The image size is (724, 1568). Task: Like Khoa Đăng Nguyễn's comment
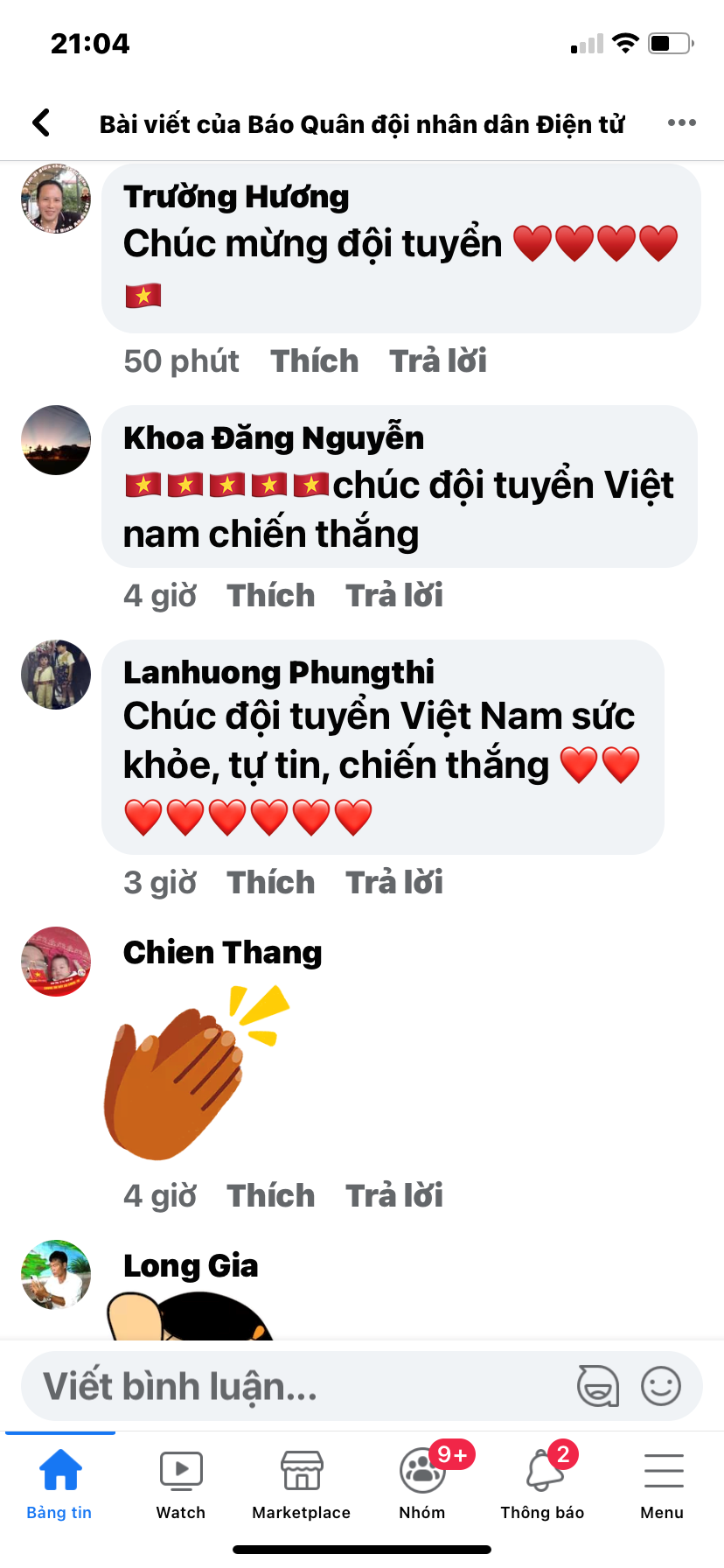[270, 596]
